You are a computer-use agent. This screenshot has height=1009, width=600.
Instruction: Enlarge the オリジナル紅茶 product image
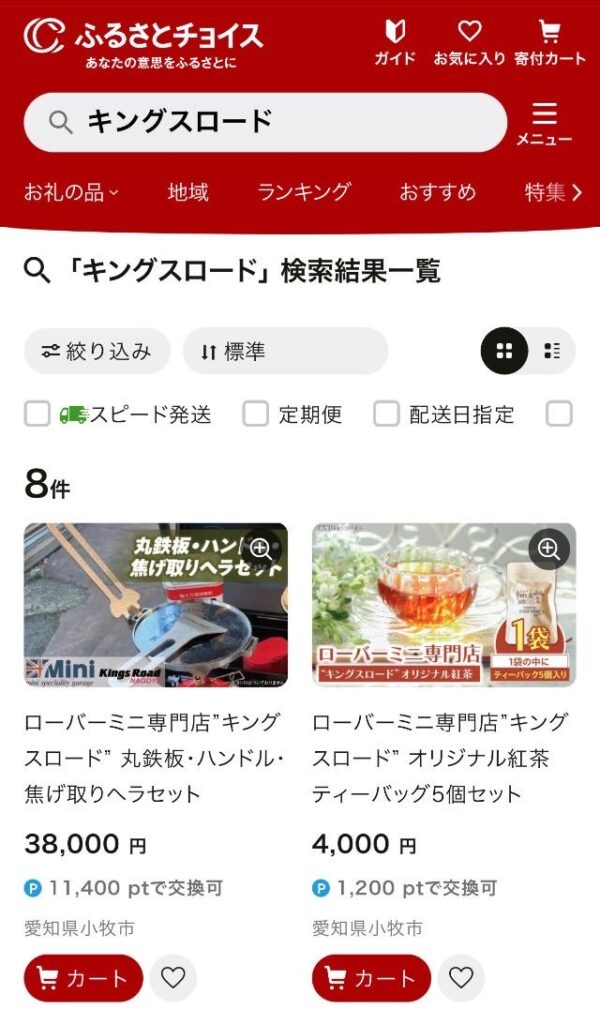[x=548, y=548]
